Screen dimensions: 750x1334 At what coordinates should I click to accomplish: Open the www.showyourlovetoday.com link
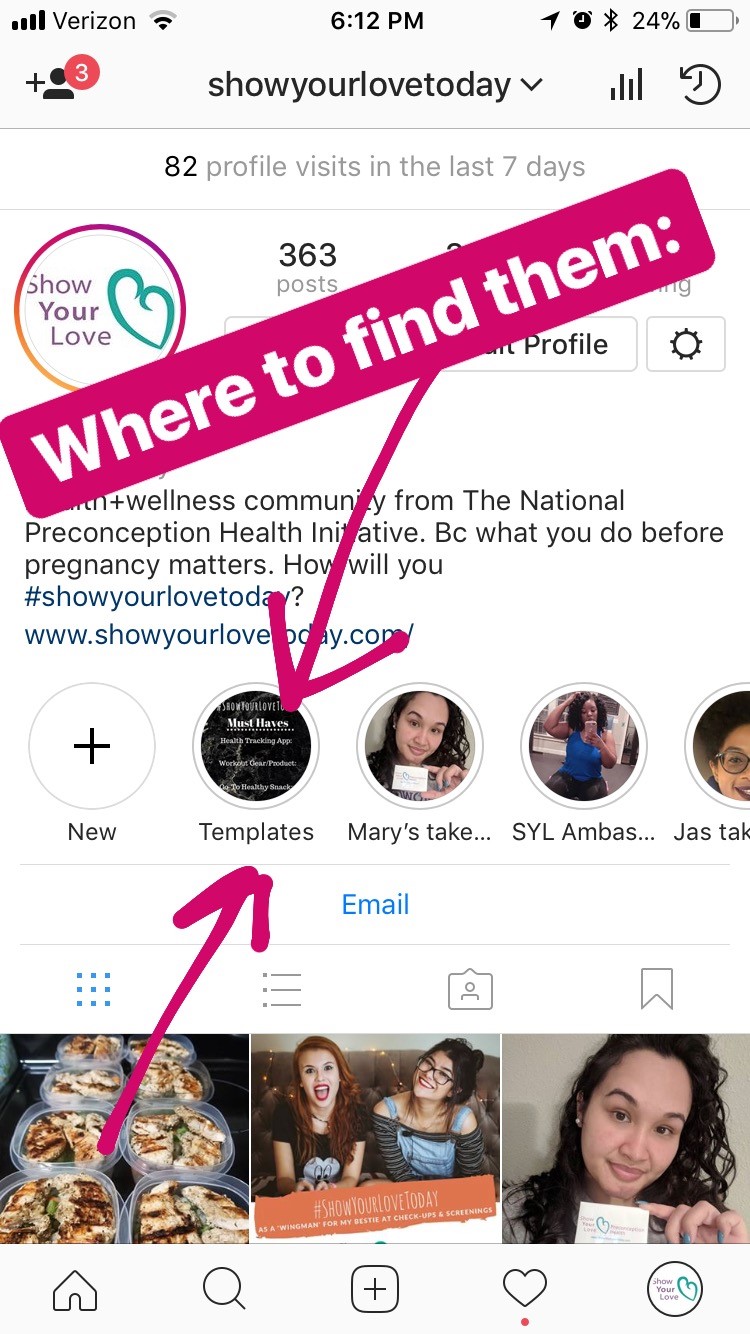coord(219,634)
